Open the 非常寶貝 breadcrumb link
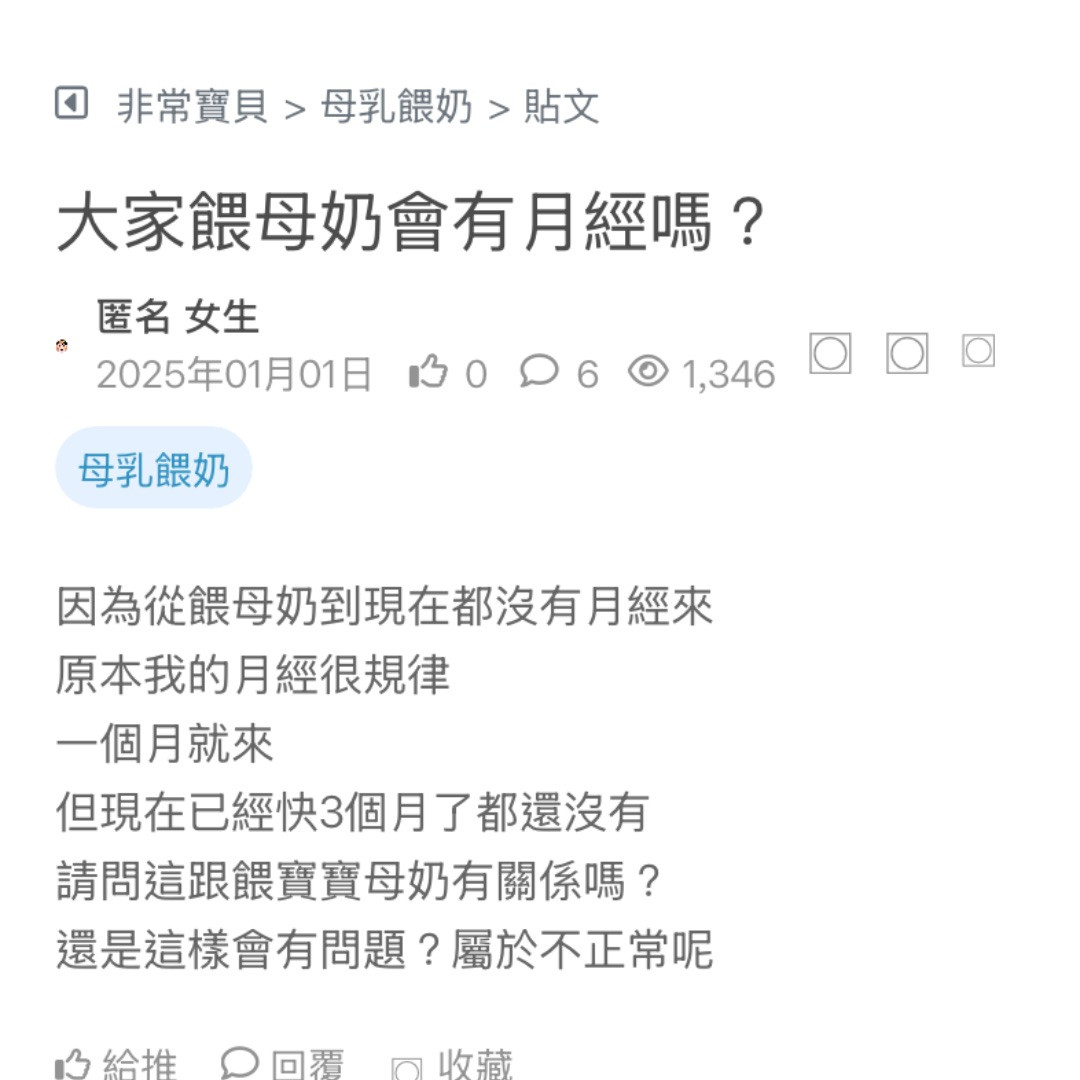 tap(192, 107)
